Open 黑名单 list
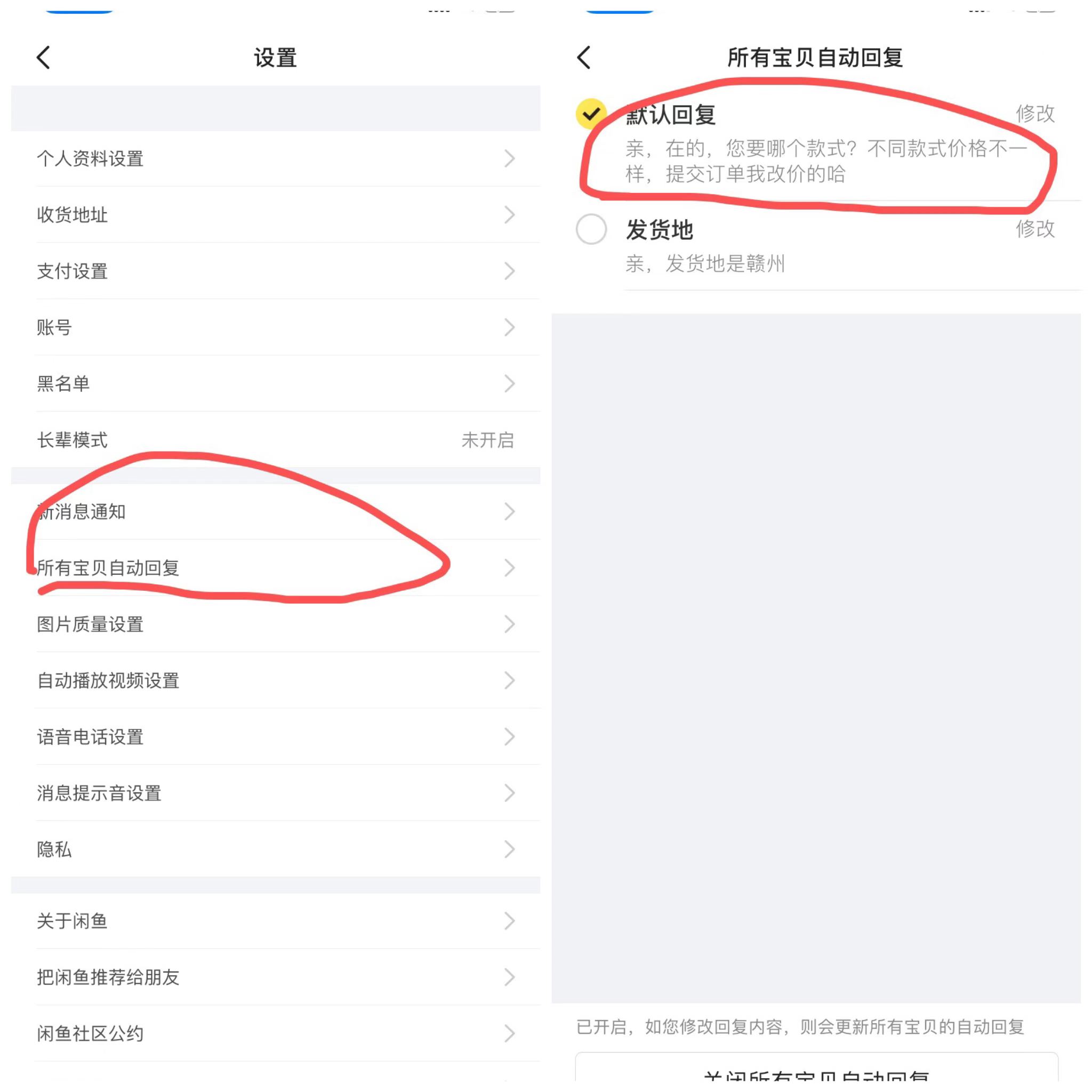The image size is (1092, 1092). 275,384
